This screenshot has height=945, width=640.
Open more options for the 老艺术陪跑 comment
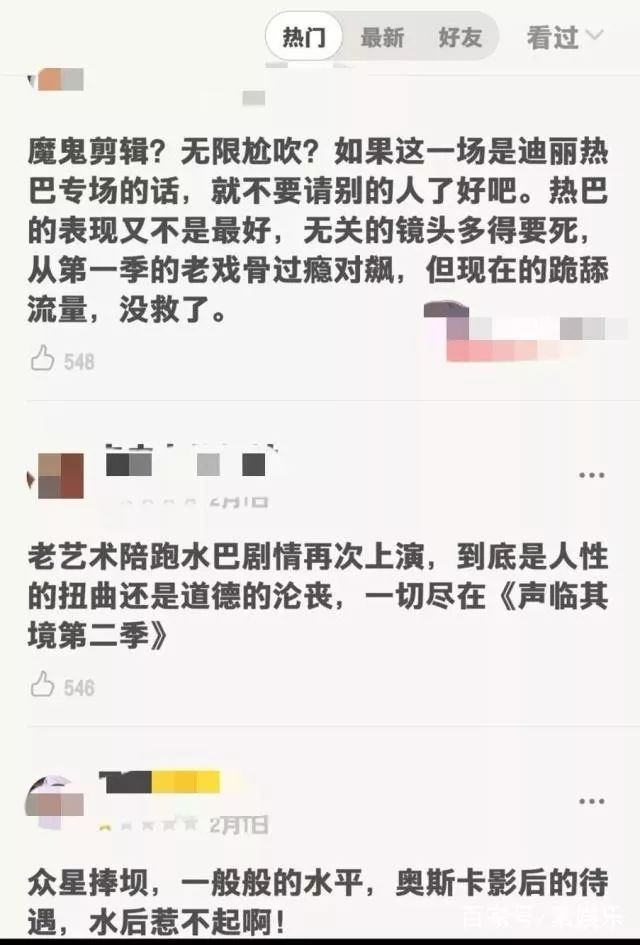pyautogui.click(x=591, y=475)
